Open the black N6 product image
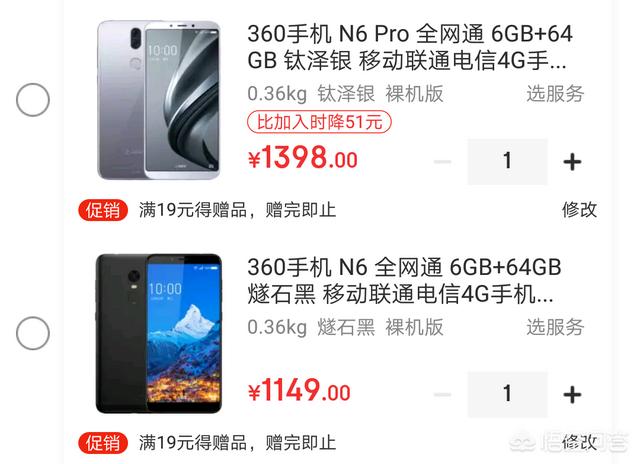The height and width of the screenshot is (464, 640). 158,333
